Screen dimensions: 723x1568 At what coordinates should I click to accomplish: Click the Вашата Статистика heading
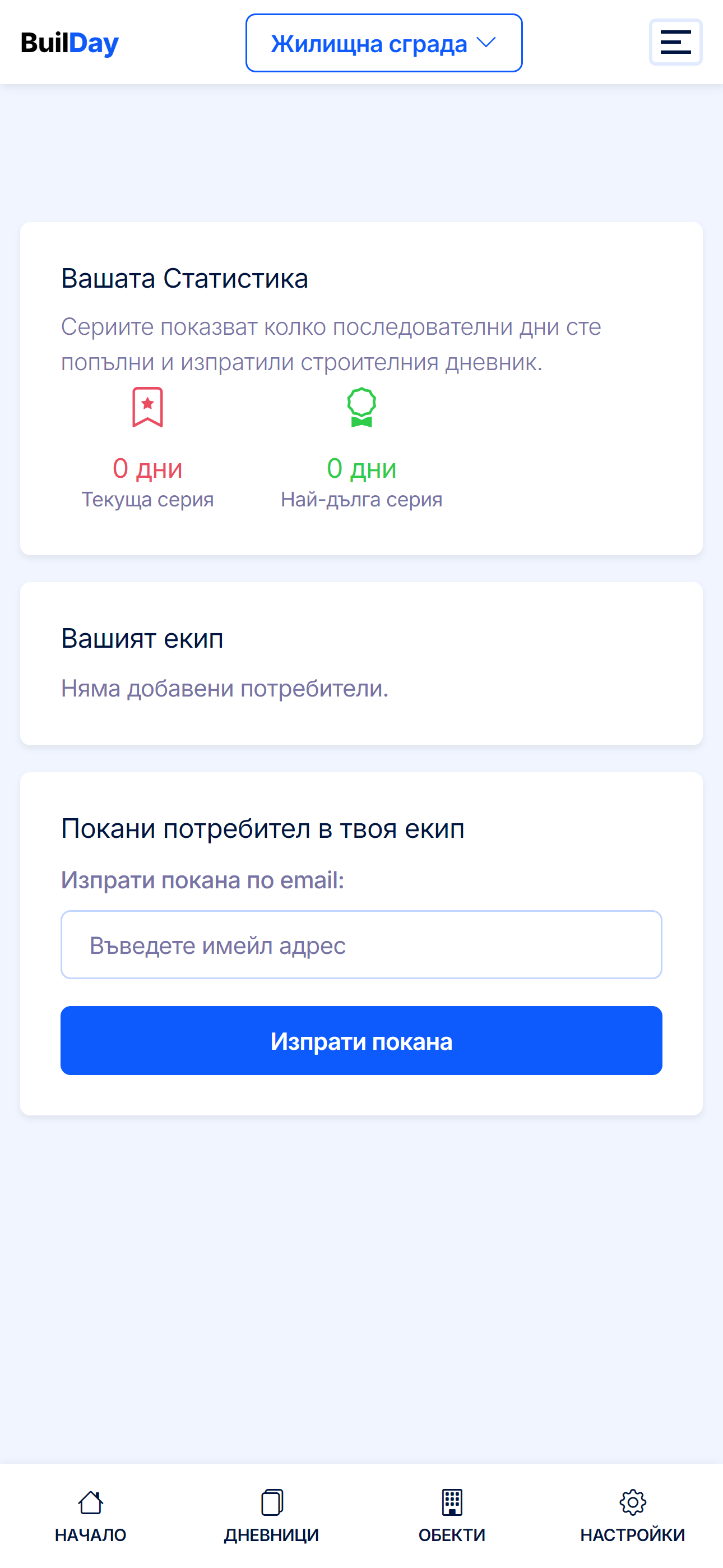pos(184,279)
